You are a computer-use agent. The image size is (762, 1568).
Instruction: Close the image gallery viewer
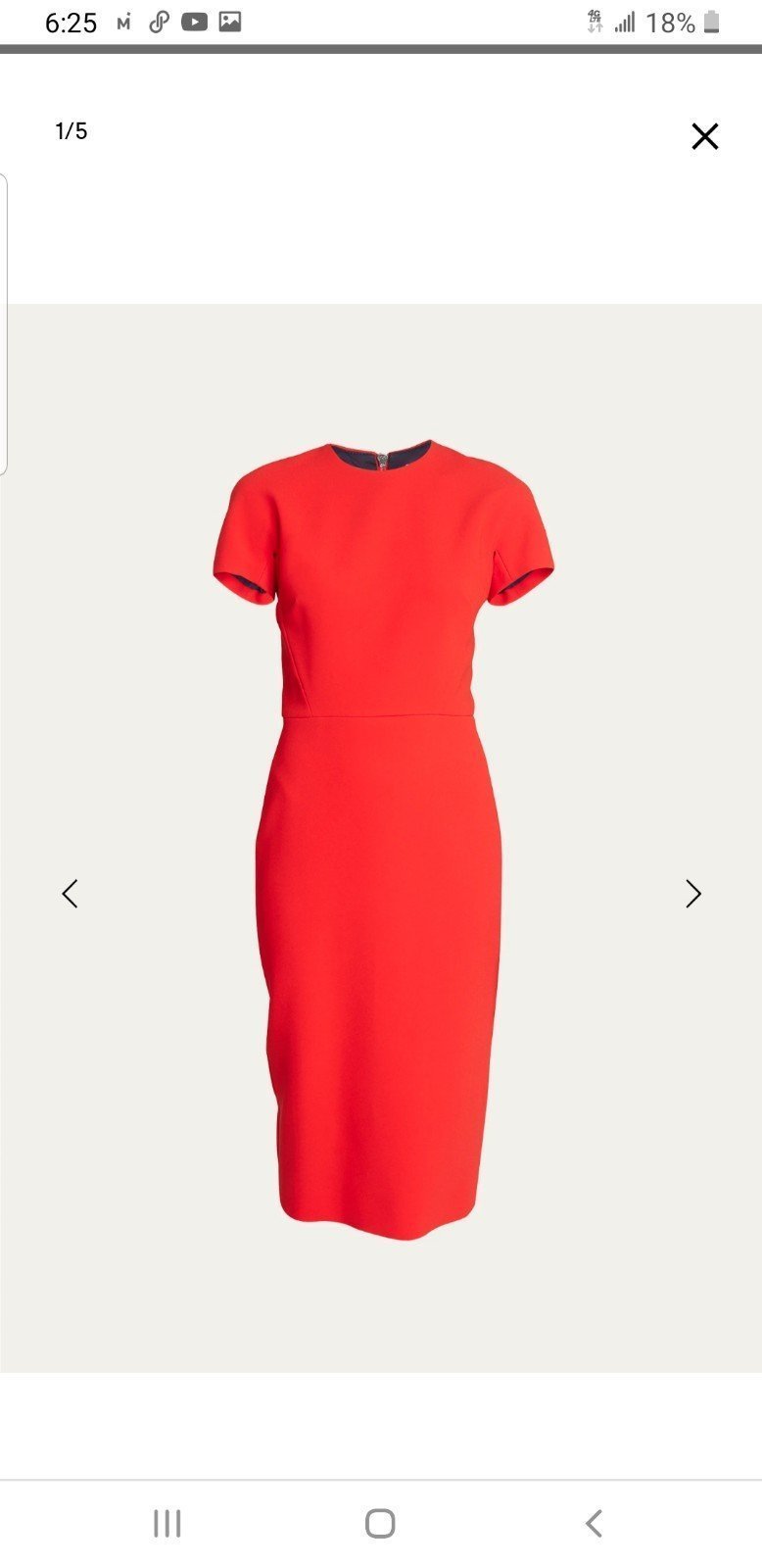[x=705, y=136]
